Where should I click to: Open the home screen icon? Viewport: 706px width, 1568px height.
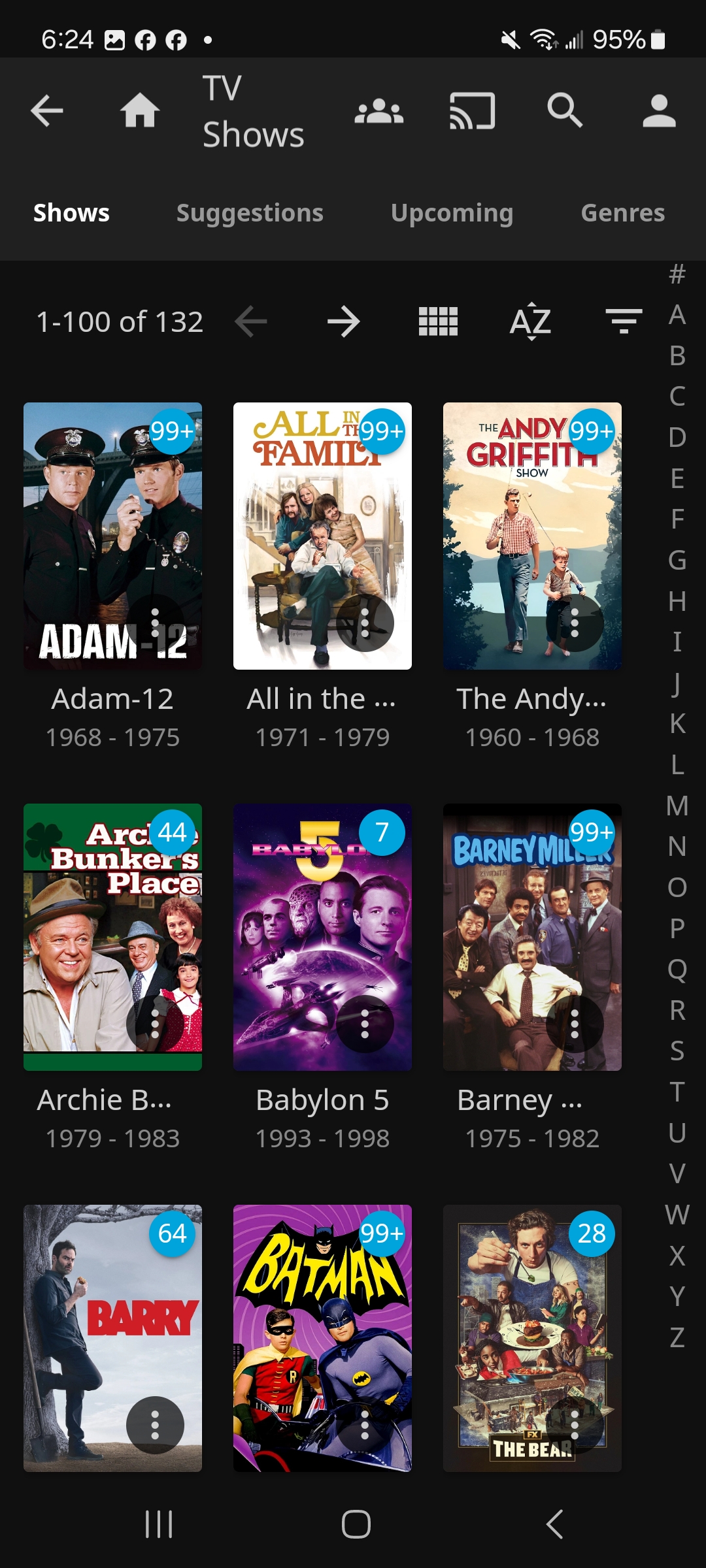140,110
